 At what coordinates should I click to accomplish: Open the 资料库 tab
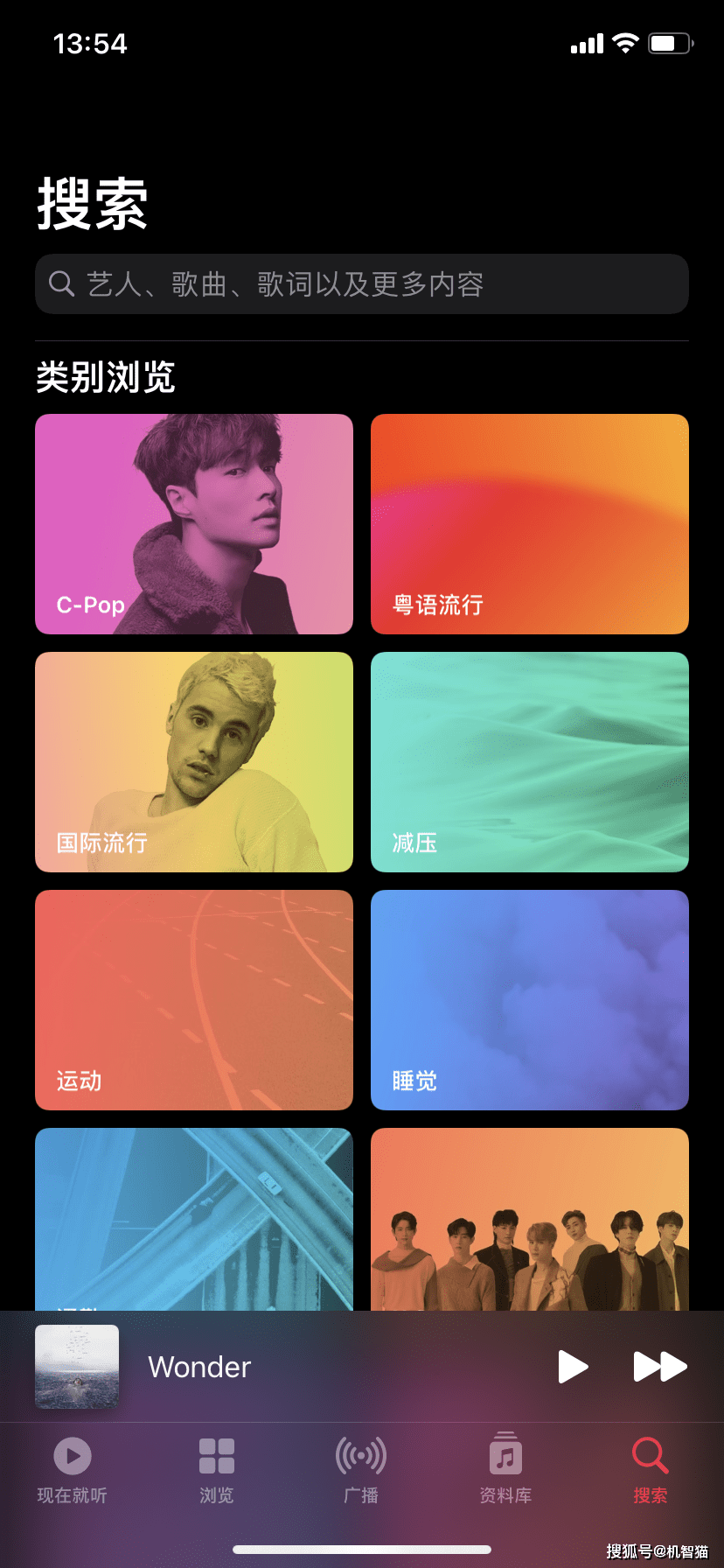(x=505, y=1470)
